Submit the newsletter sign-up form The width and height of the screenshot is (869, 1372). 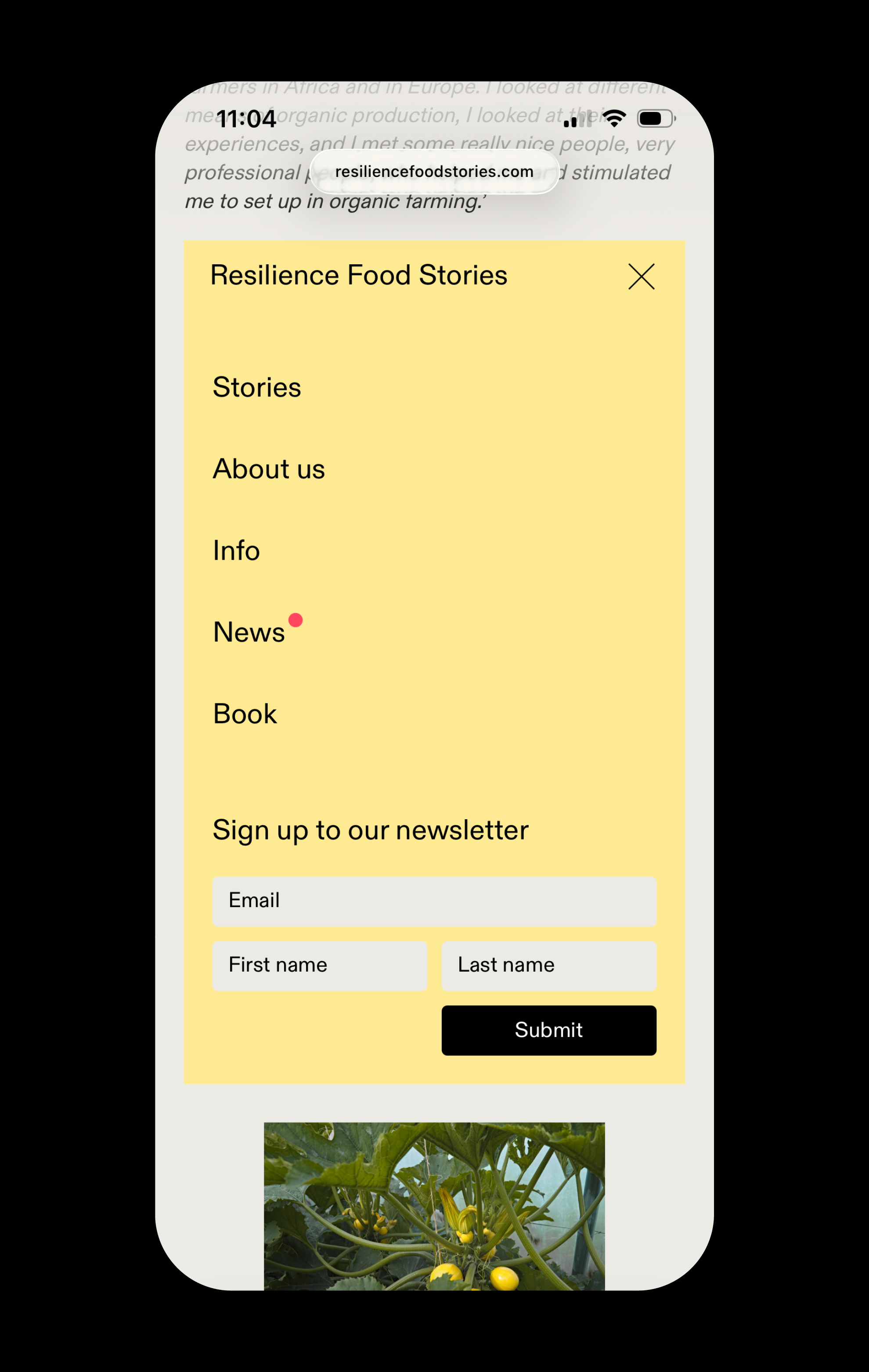(548, 1030)
